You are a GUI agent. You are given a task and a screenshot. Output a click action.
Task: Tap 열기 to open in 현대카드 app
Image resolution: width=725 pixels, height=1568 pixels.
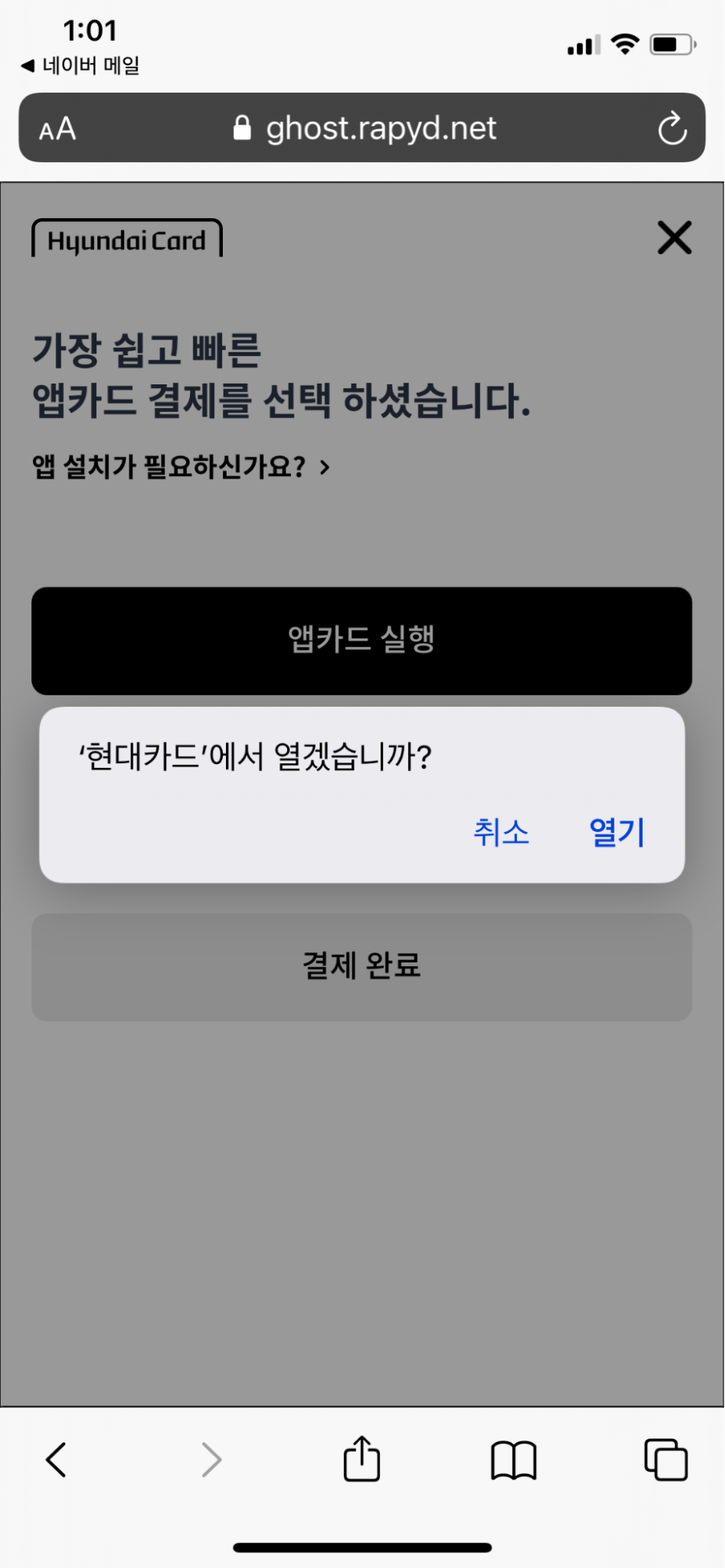coord(617,831)
